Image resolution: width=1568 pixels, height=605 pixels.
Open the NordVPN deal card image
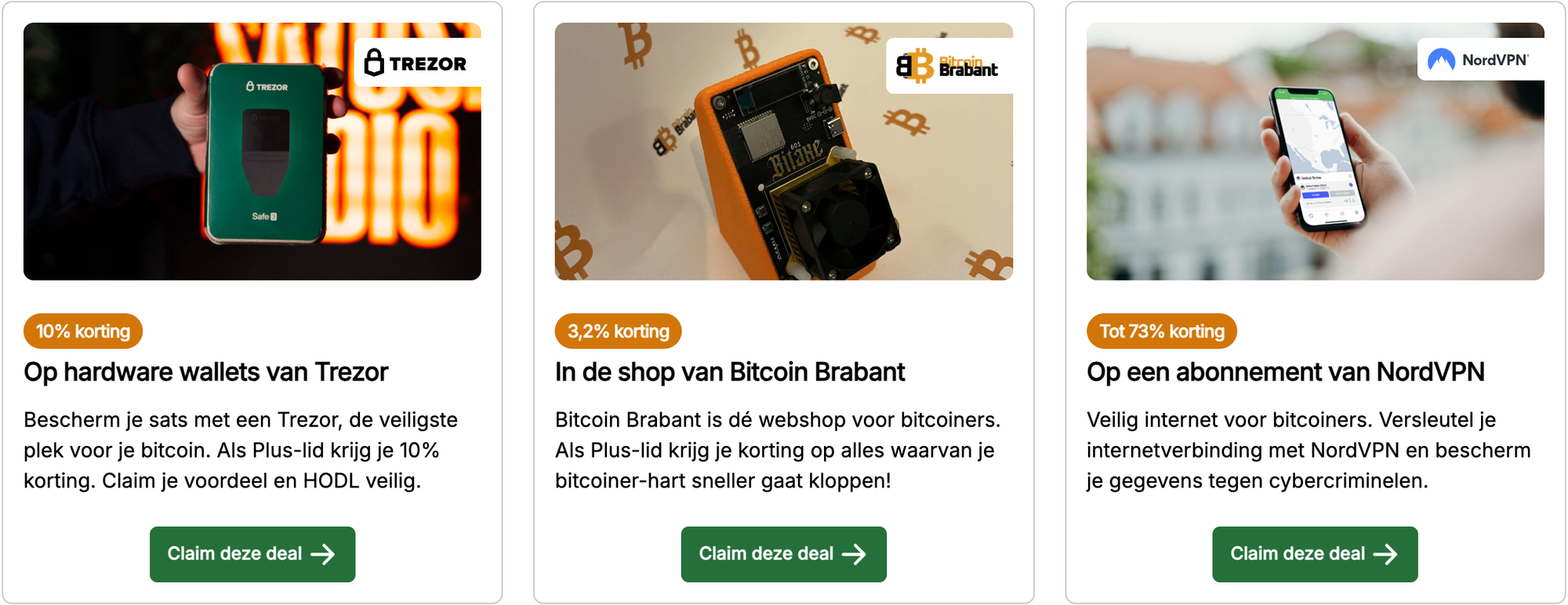click(x=1315, y=151)
